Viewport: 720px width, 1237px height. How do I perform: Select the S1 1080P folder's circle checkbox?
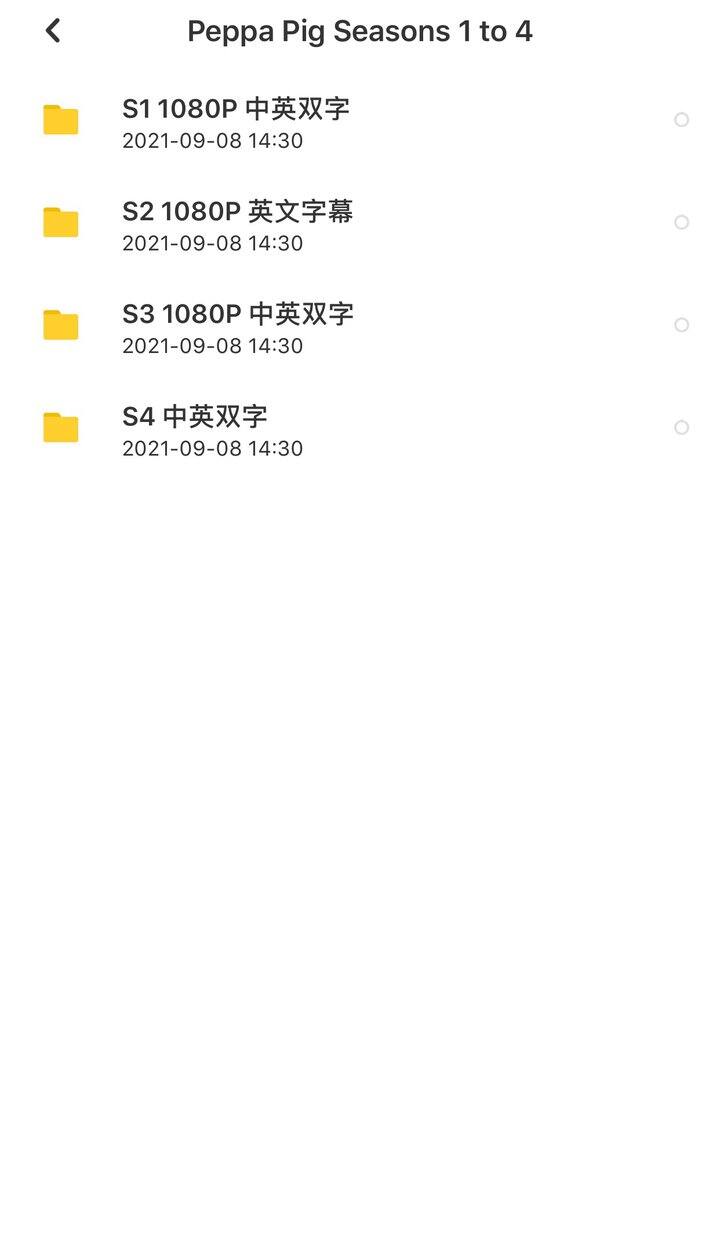click(681, 120)
